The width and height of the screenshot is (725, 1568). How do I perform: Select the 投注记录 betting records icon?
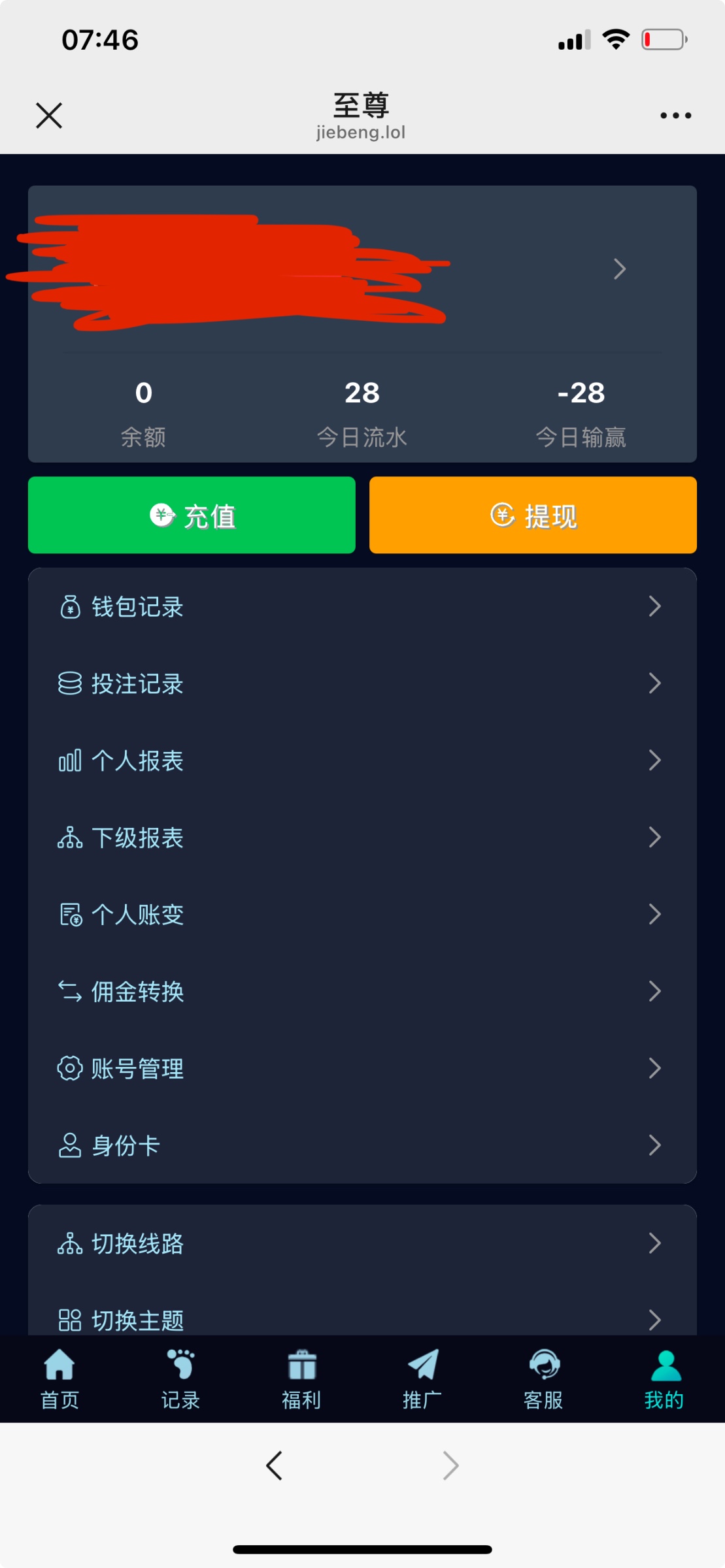(70, 683)
